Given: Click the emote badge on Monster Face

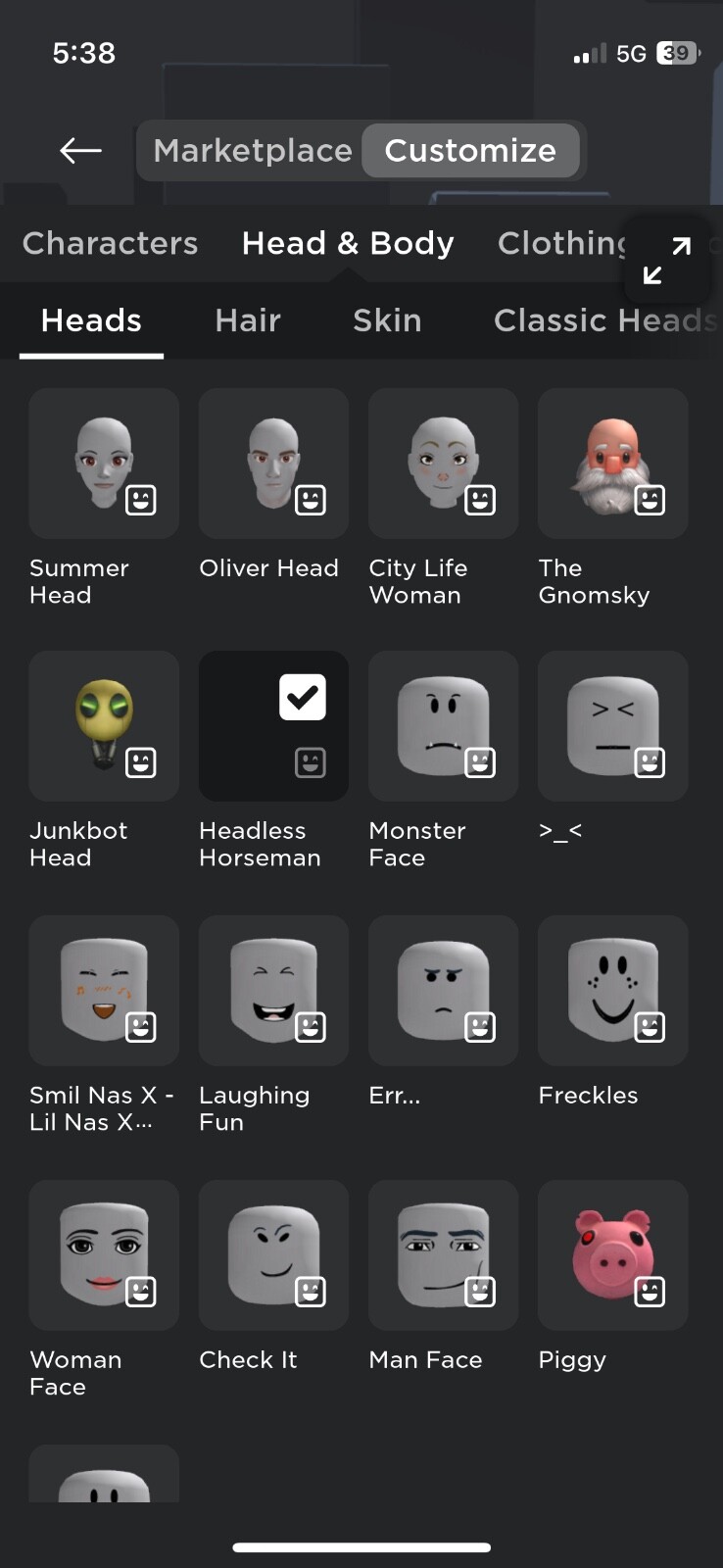Looking at the screenshot, I should coord(481,762).
